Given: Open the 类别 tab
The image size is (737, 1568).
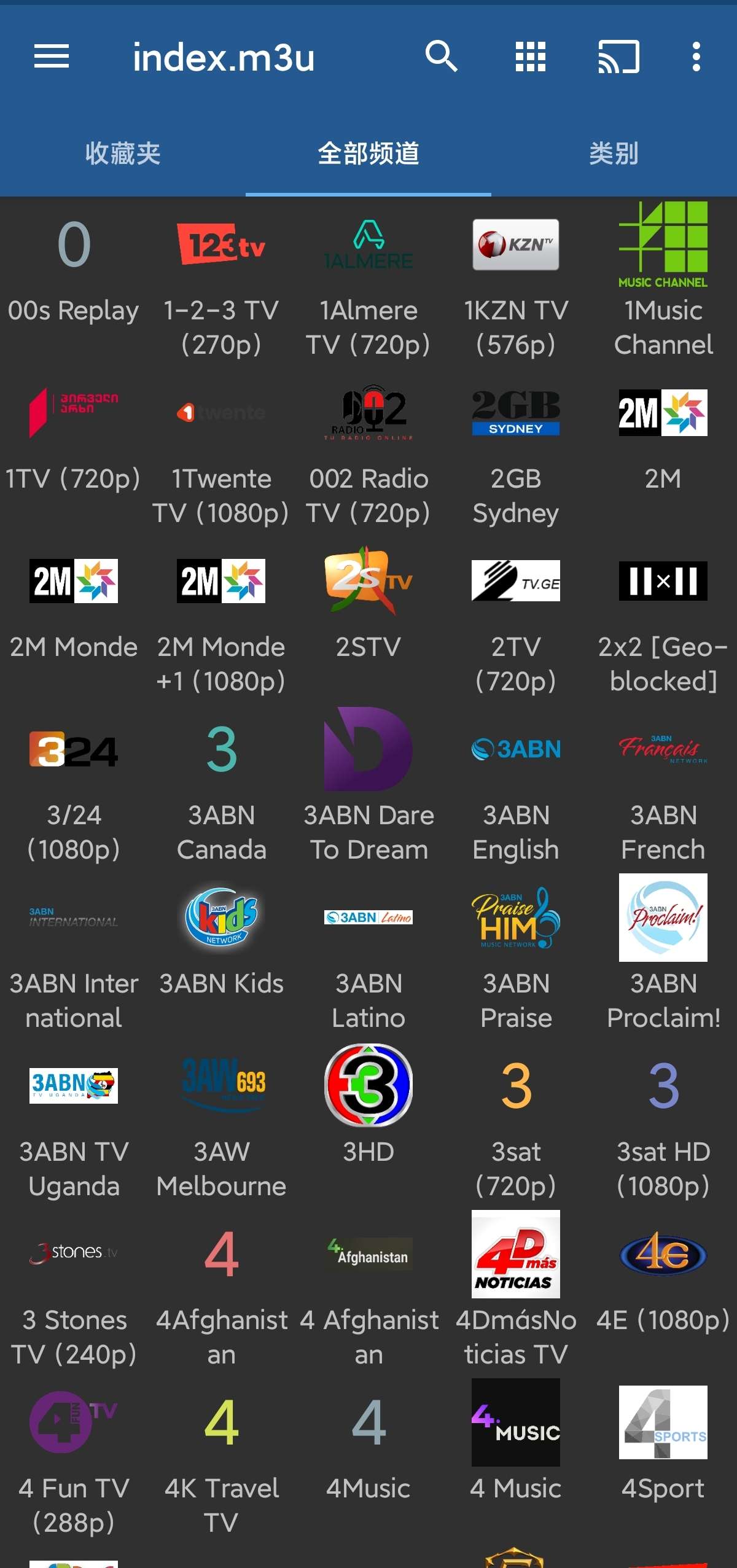Looking at the screenshot, I should [614, 154].
